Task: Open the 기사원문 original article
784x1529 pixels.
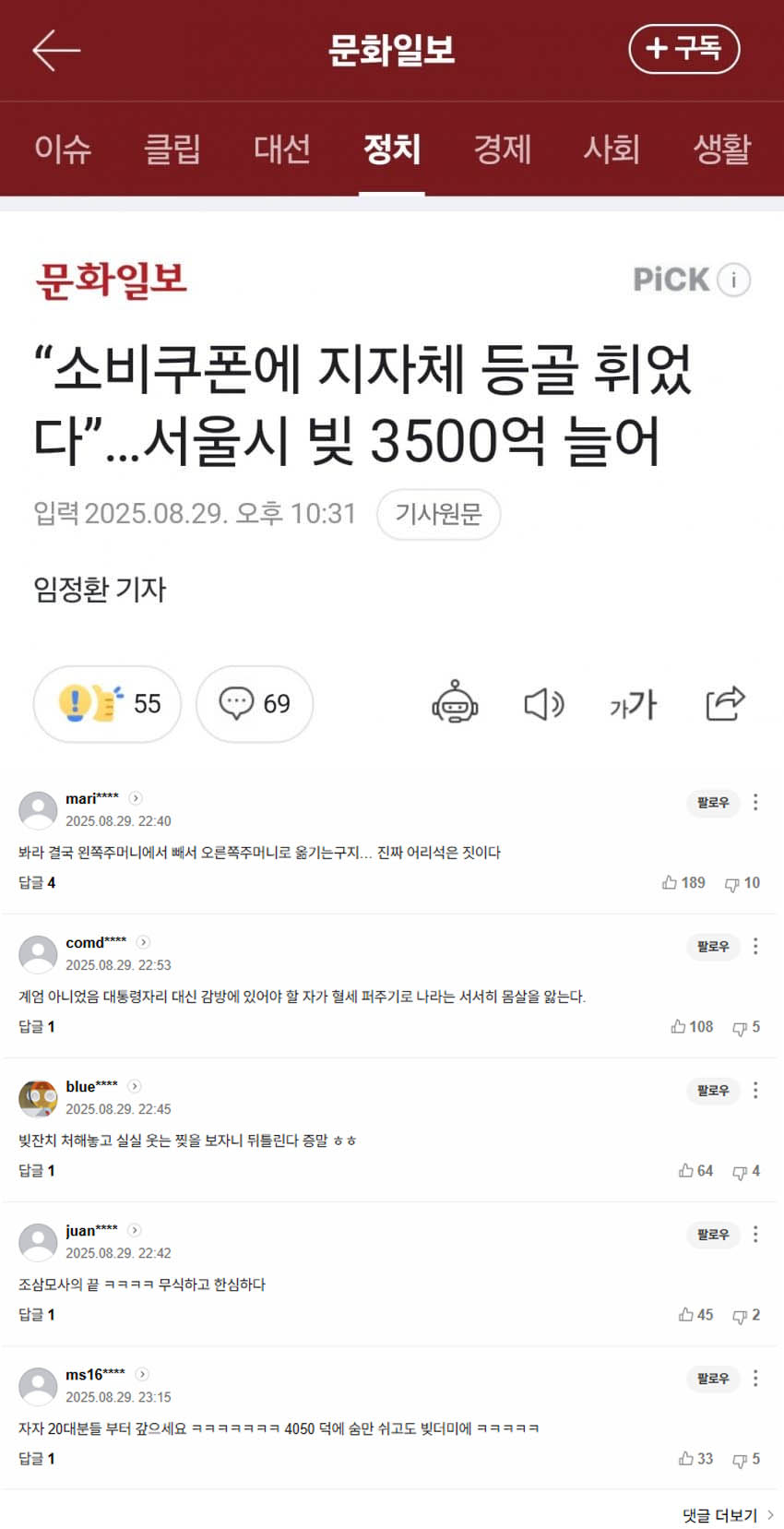Action: click(x=438, y=514)
